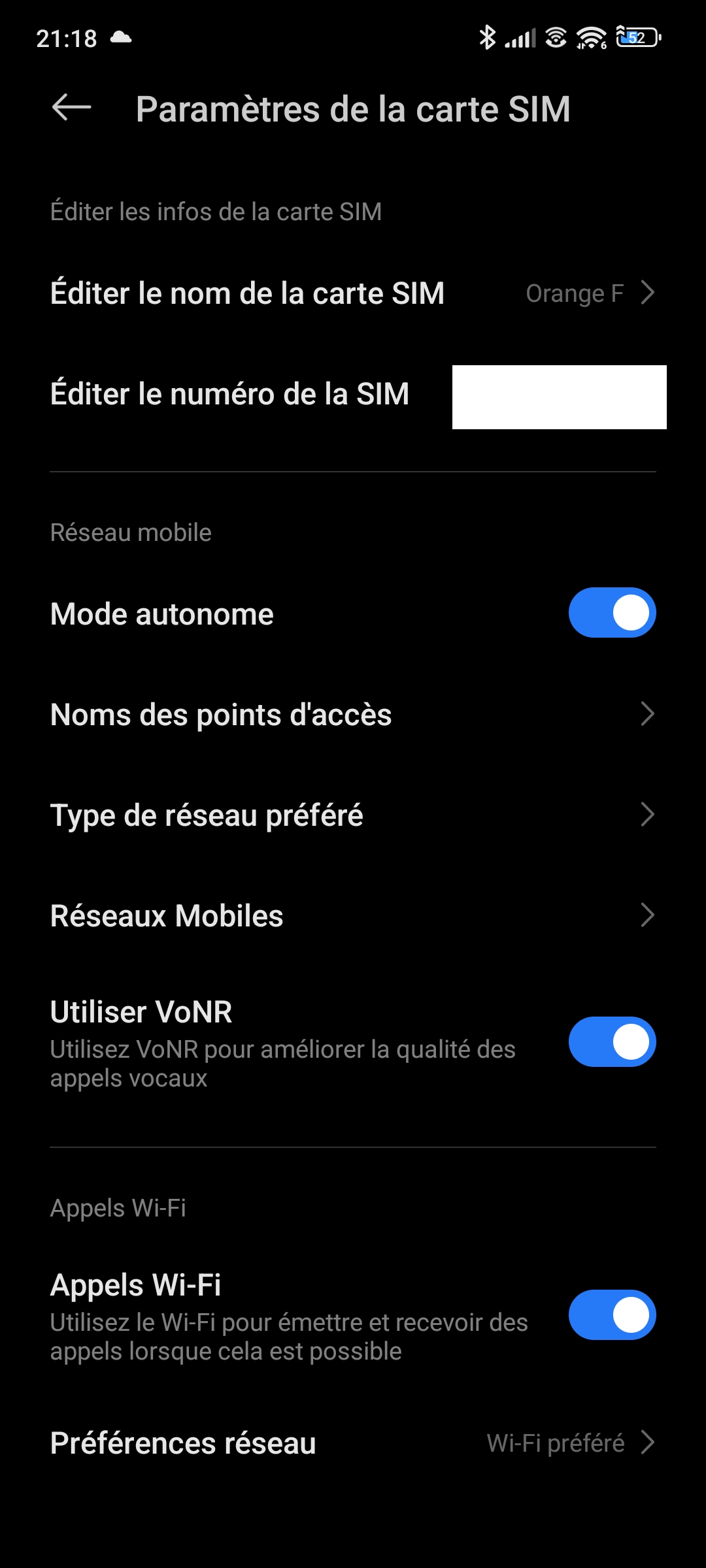Open Réseaux Mobiles settings
Screen dimensions: 706x1568
tap(353, 915)
